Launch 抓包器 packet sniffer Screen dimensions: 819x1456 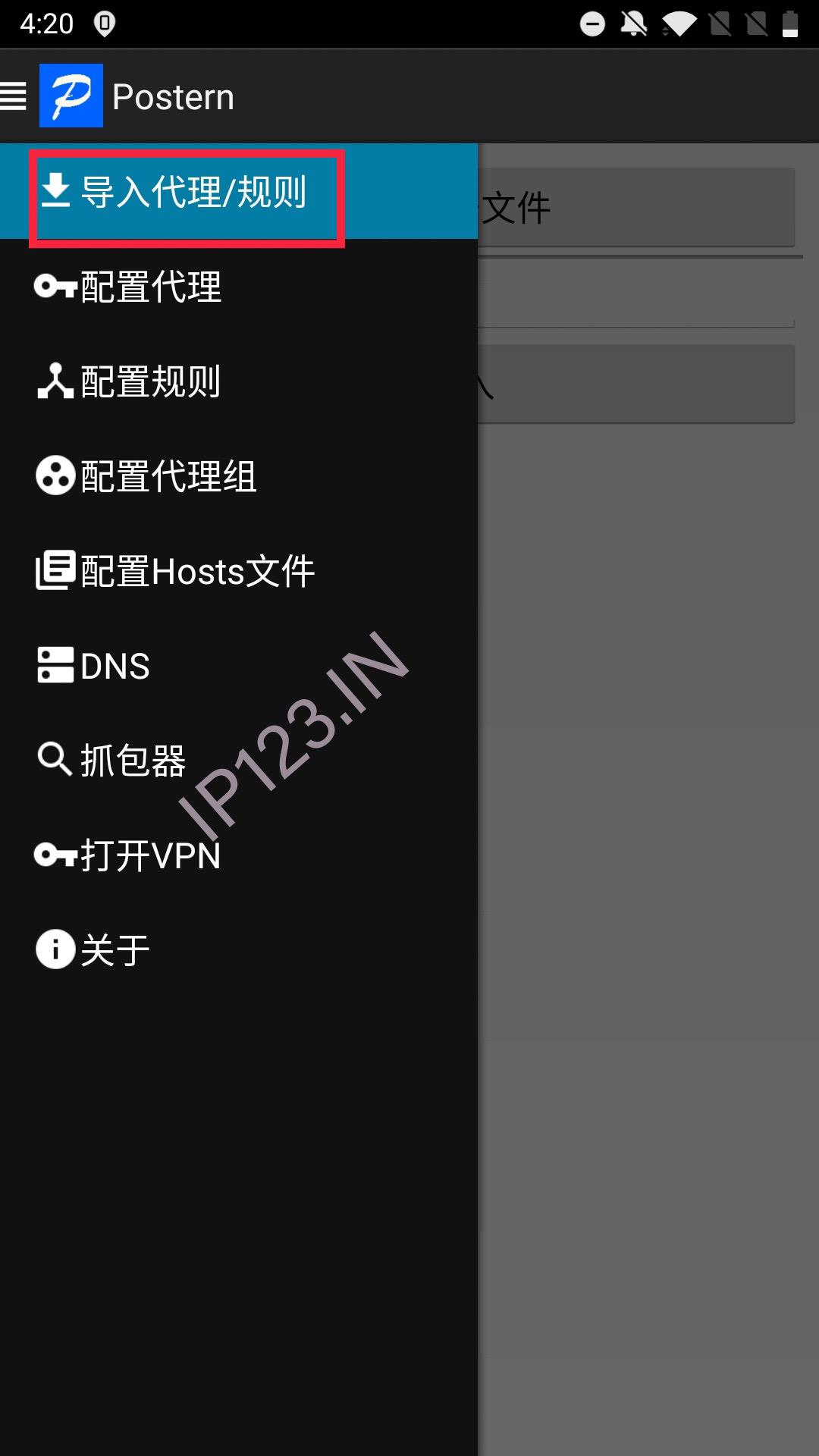tap(133, 761)
